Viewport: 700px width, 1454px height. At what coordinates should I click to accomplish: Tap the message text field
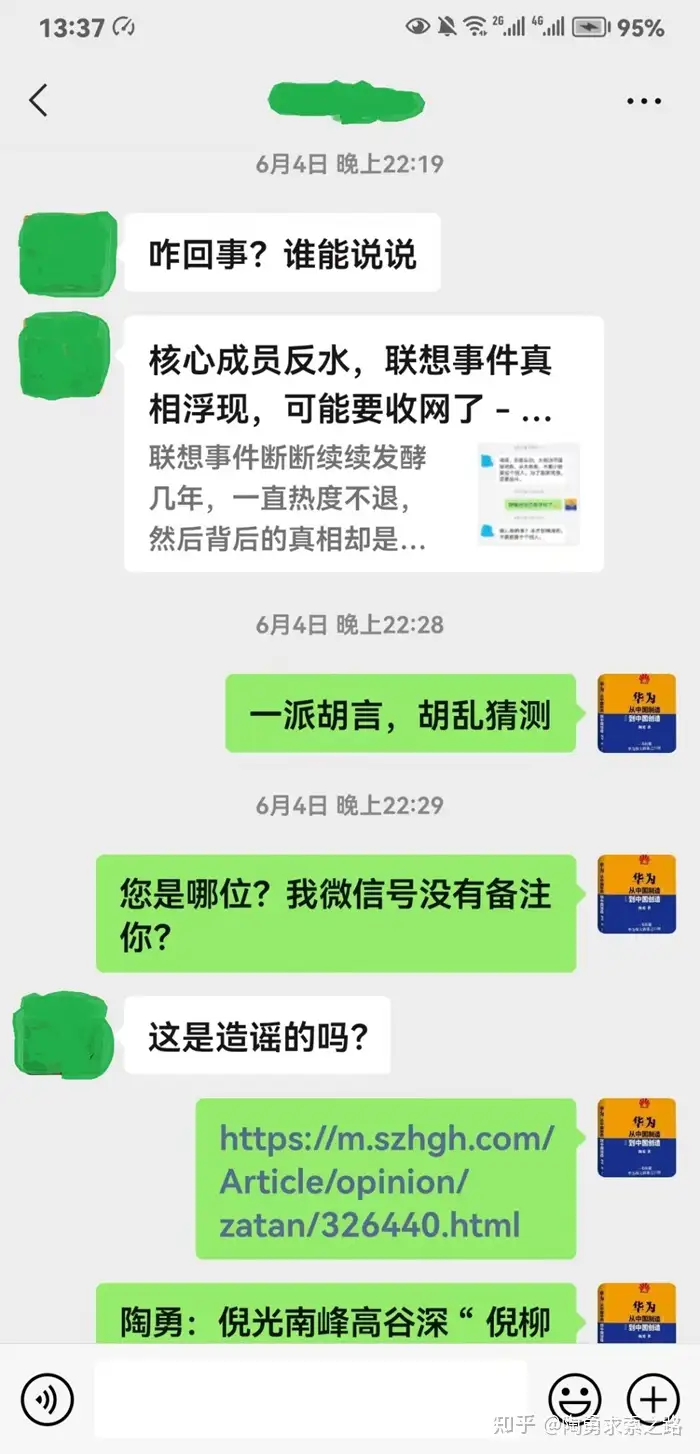click(310, 1397)
